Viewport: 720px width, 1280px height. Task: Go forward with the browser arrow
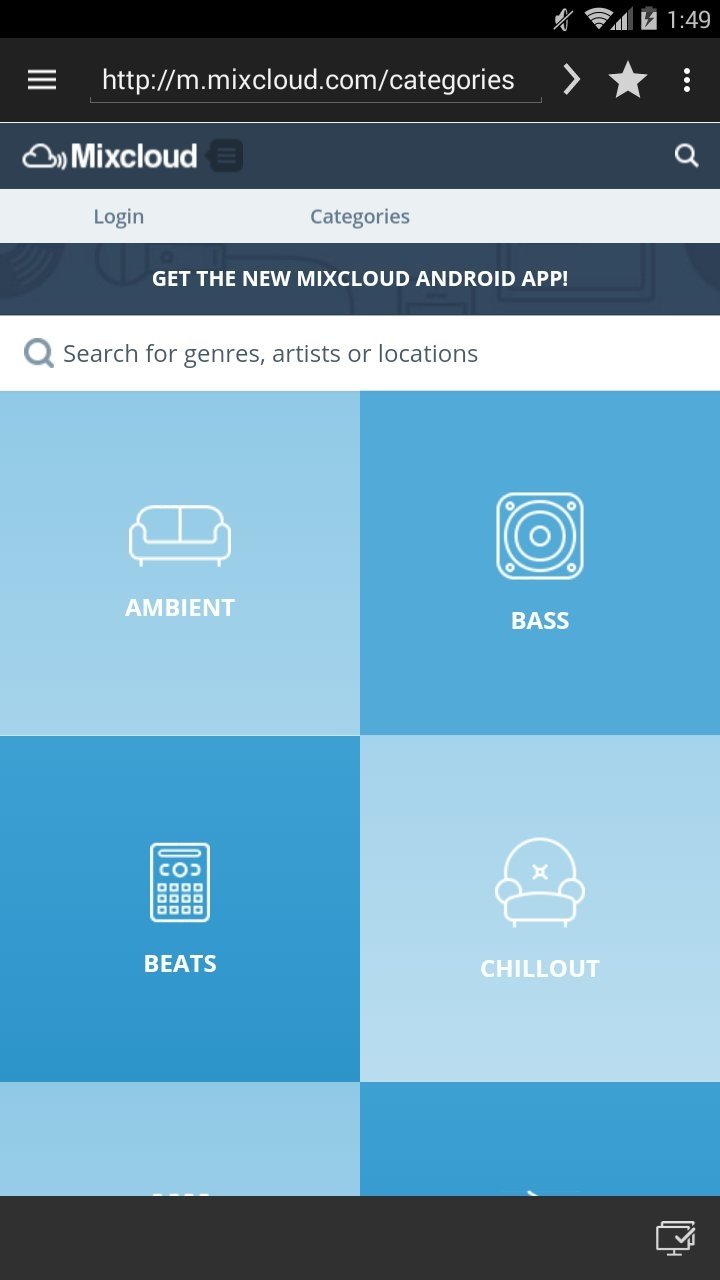tap(571, 80)
